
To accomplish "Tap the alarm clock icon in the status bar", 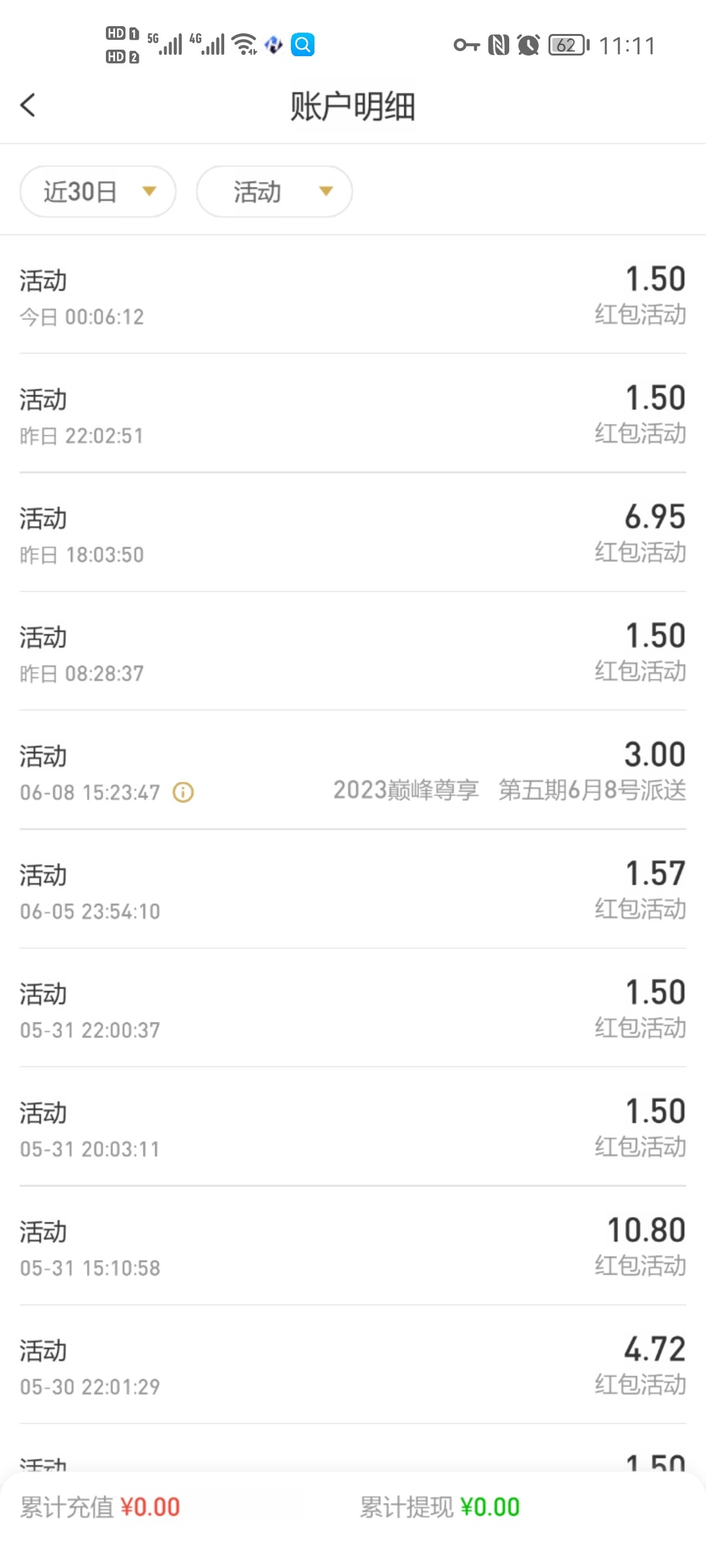I will tap(528, 44).
